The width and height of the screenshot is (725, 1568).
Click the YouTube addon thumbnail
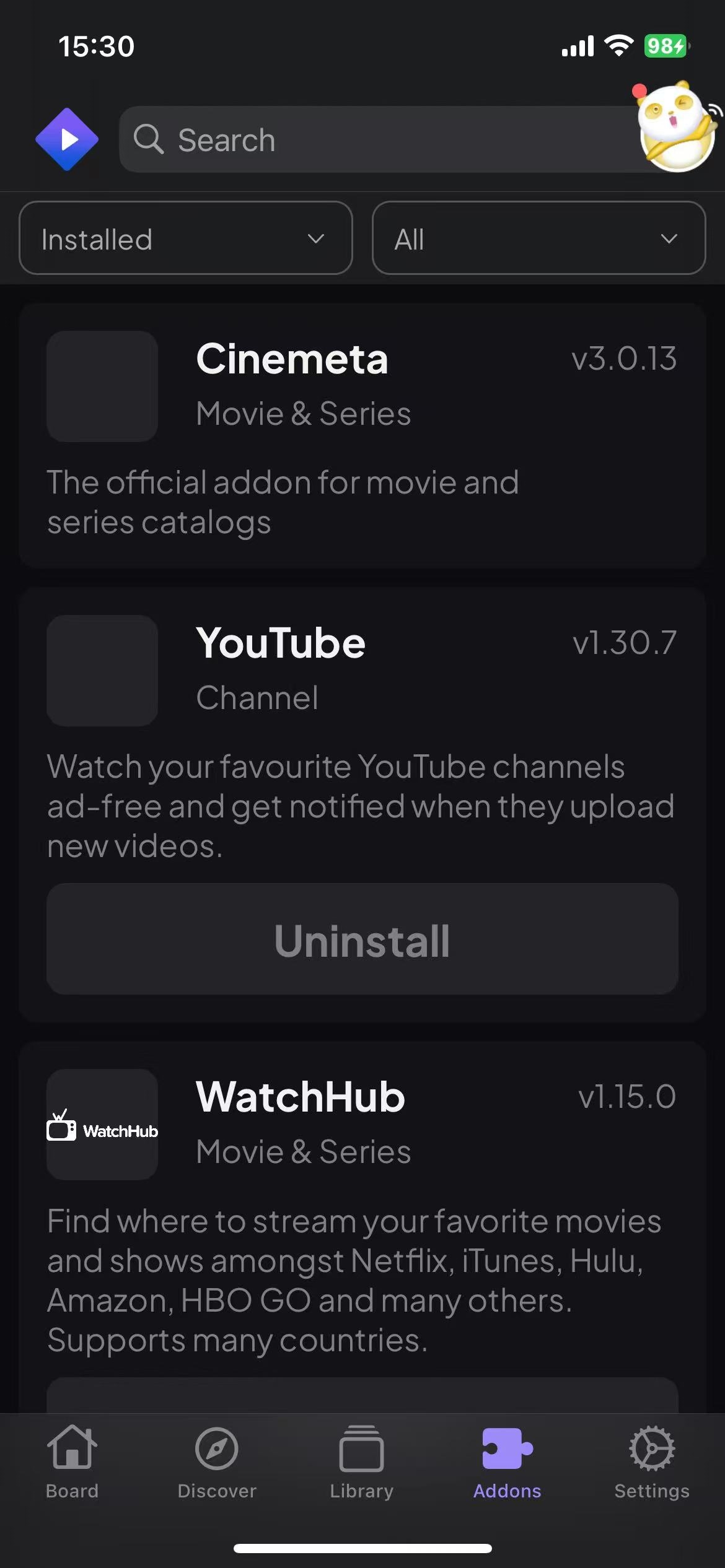[x=102, y=671]
